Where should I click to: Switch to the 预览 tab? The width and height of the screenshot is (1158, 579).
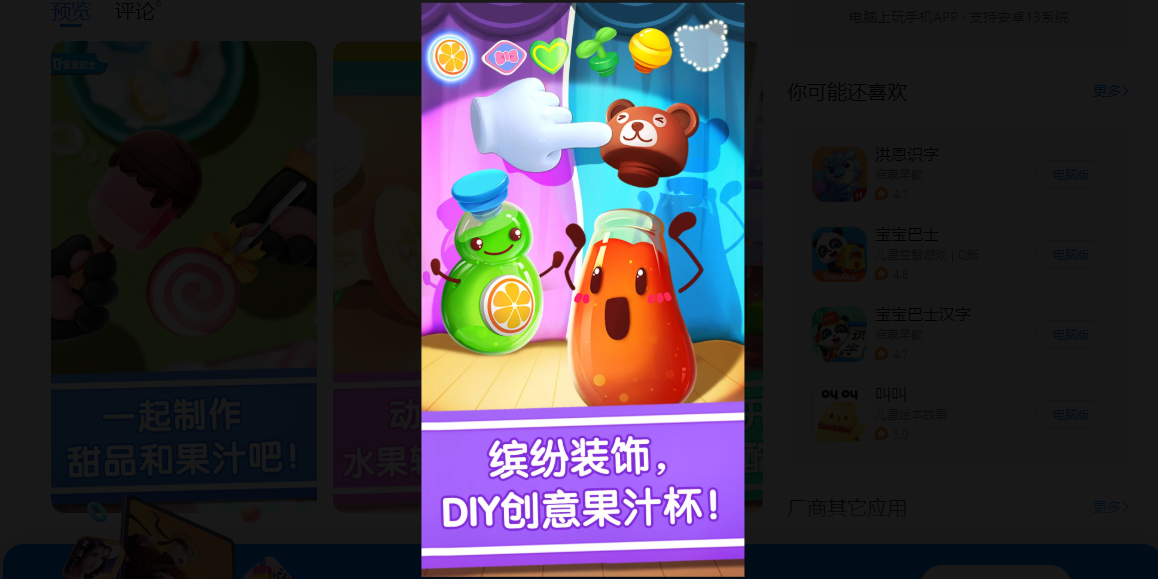71,11
